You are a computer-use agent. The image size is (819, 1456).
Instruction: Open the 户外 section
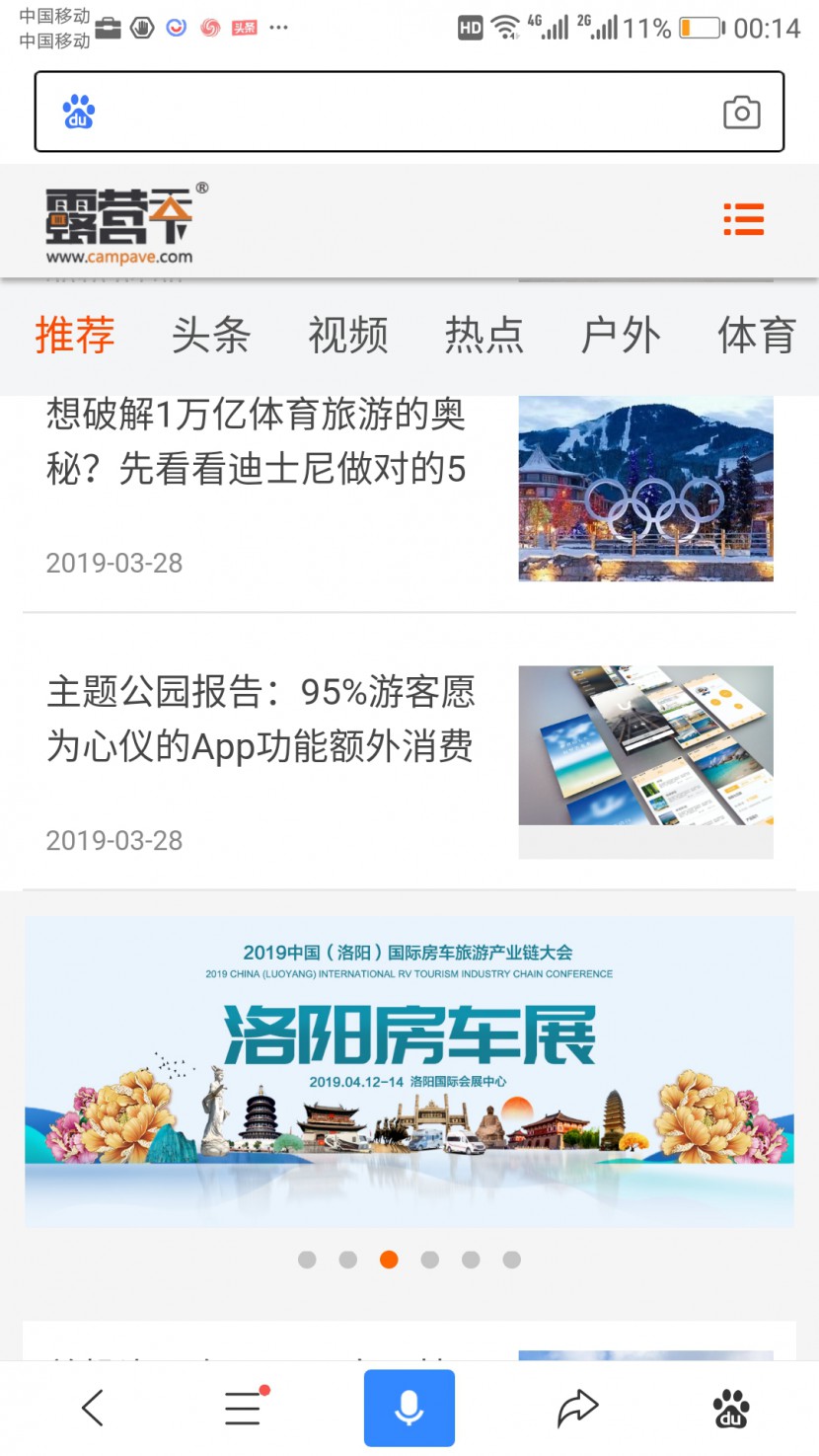coord(622,336)
